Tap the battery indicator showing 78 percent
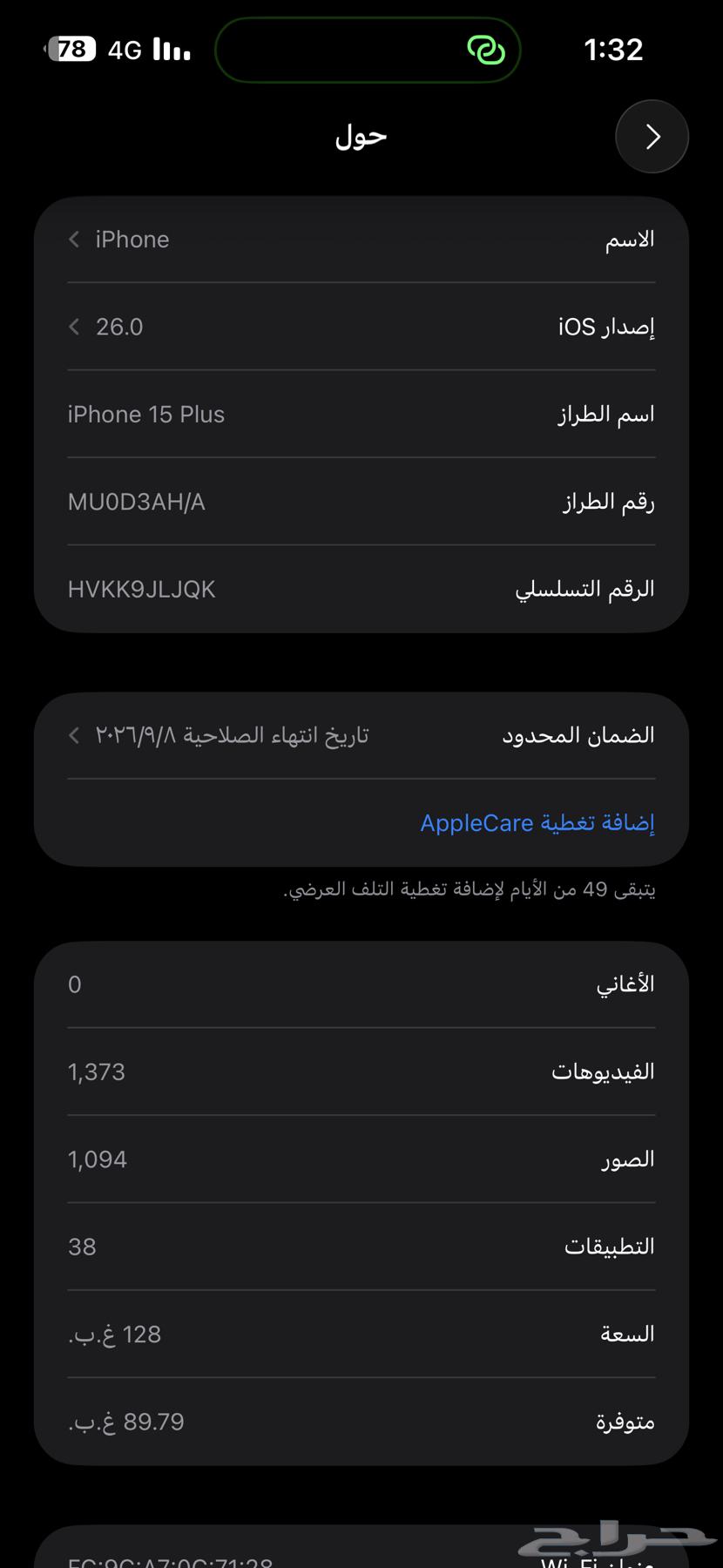Image resolution: width=723 pixels, height=1568 pixels. coord(71,50)
